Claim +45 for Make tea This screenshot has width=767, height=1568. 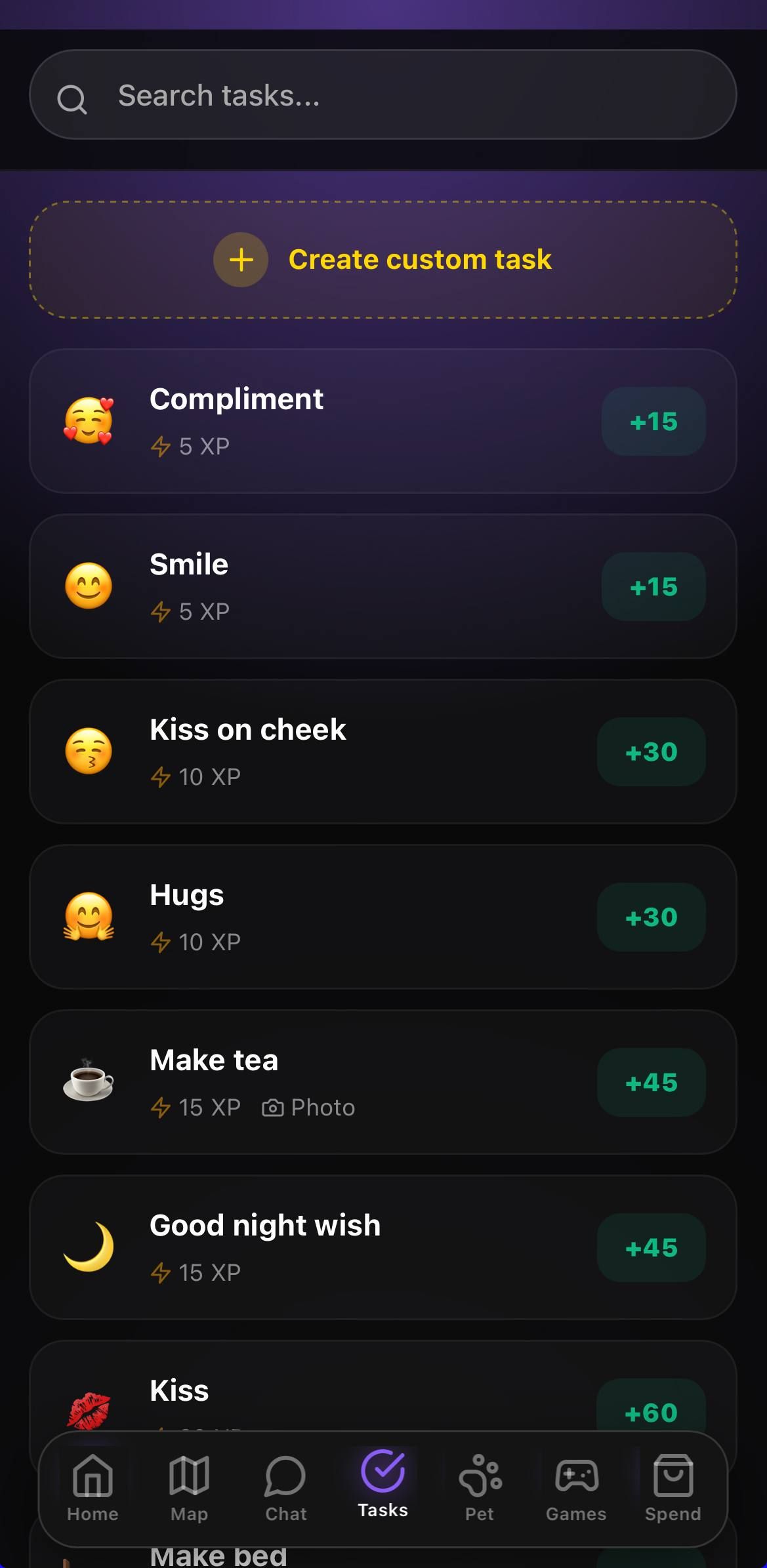point(651,1083)
